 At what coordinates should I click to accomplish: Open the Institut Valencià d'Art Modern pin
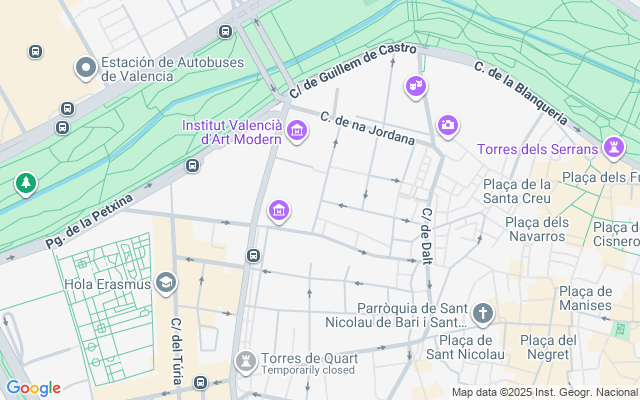(297, 131)
